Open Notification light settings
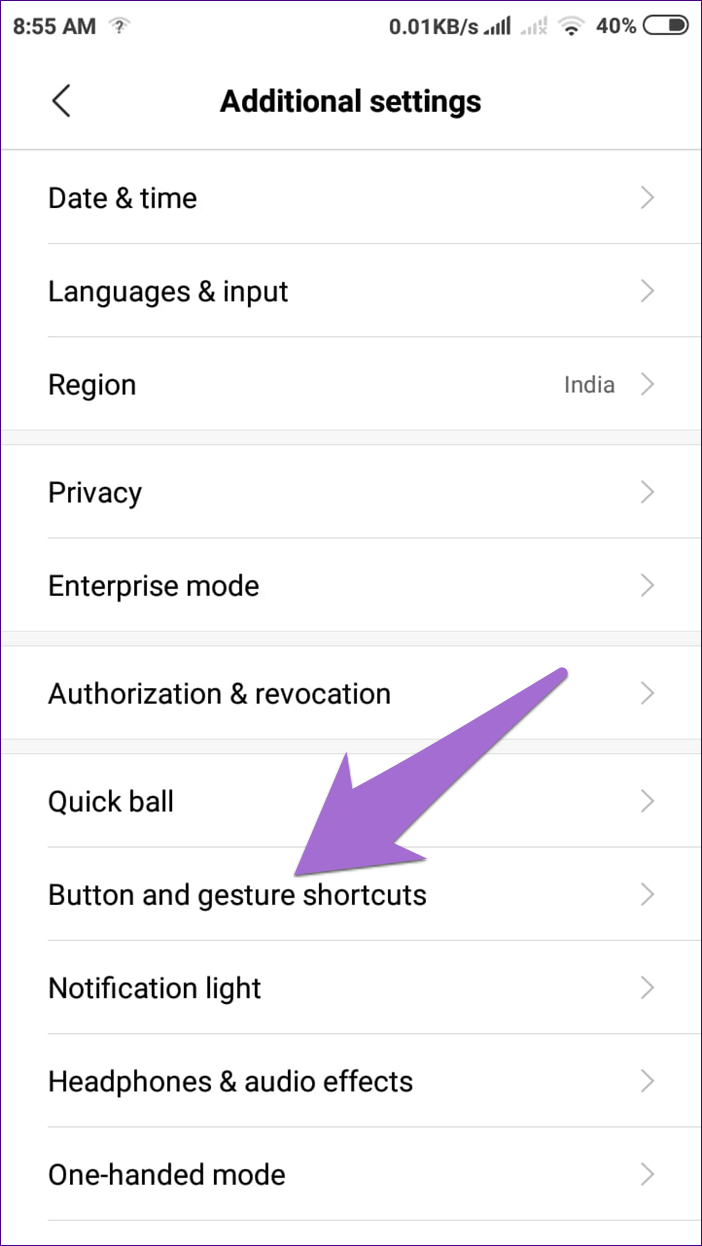Viewport: 702px width, 1246px height. (351, 988)
